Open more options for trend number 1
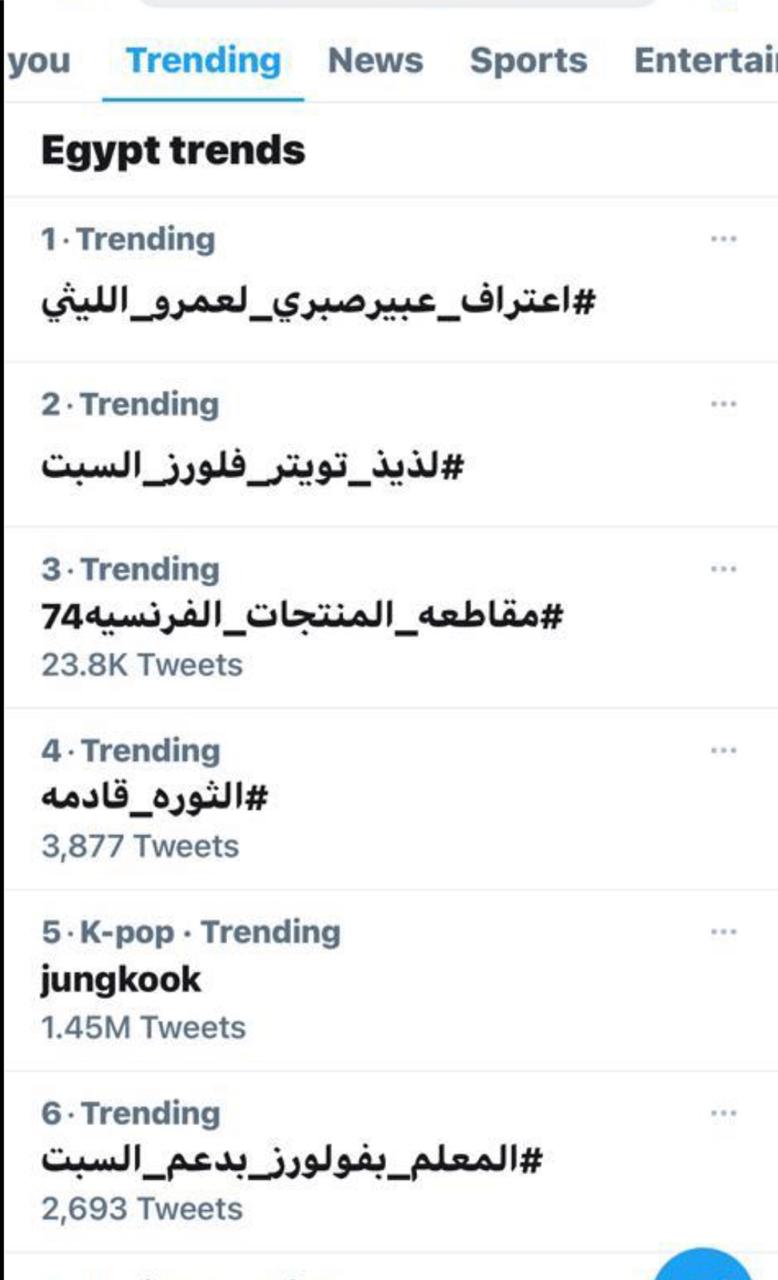This screenshot has width=778, height=1280. [x=723, y=239]
